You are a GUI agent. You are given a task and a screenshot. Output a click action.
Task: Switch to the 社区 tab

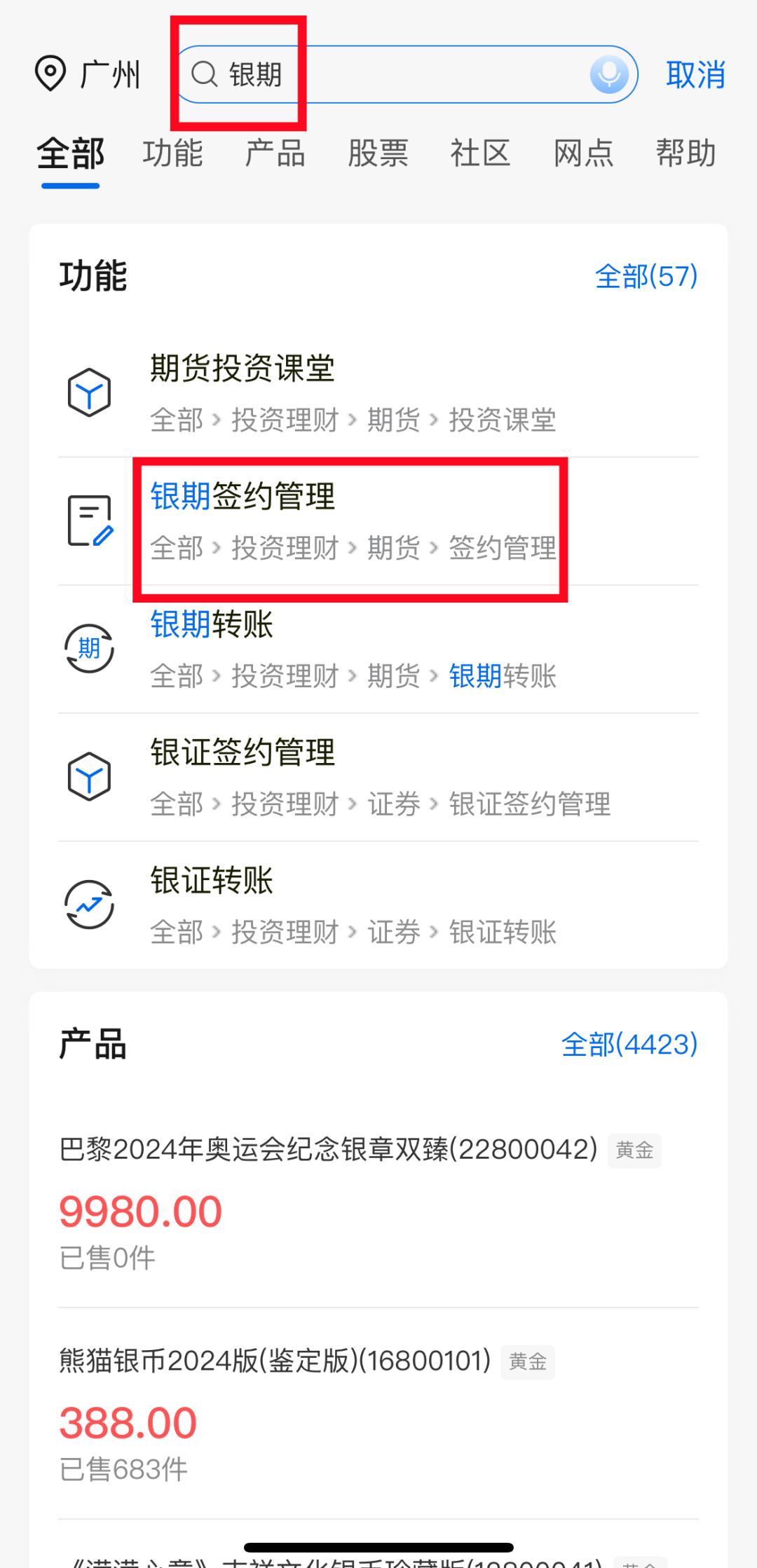tap(480, 153)
